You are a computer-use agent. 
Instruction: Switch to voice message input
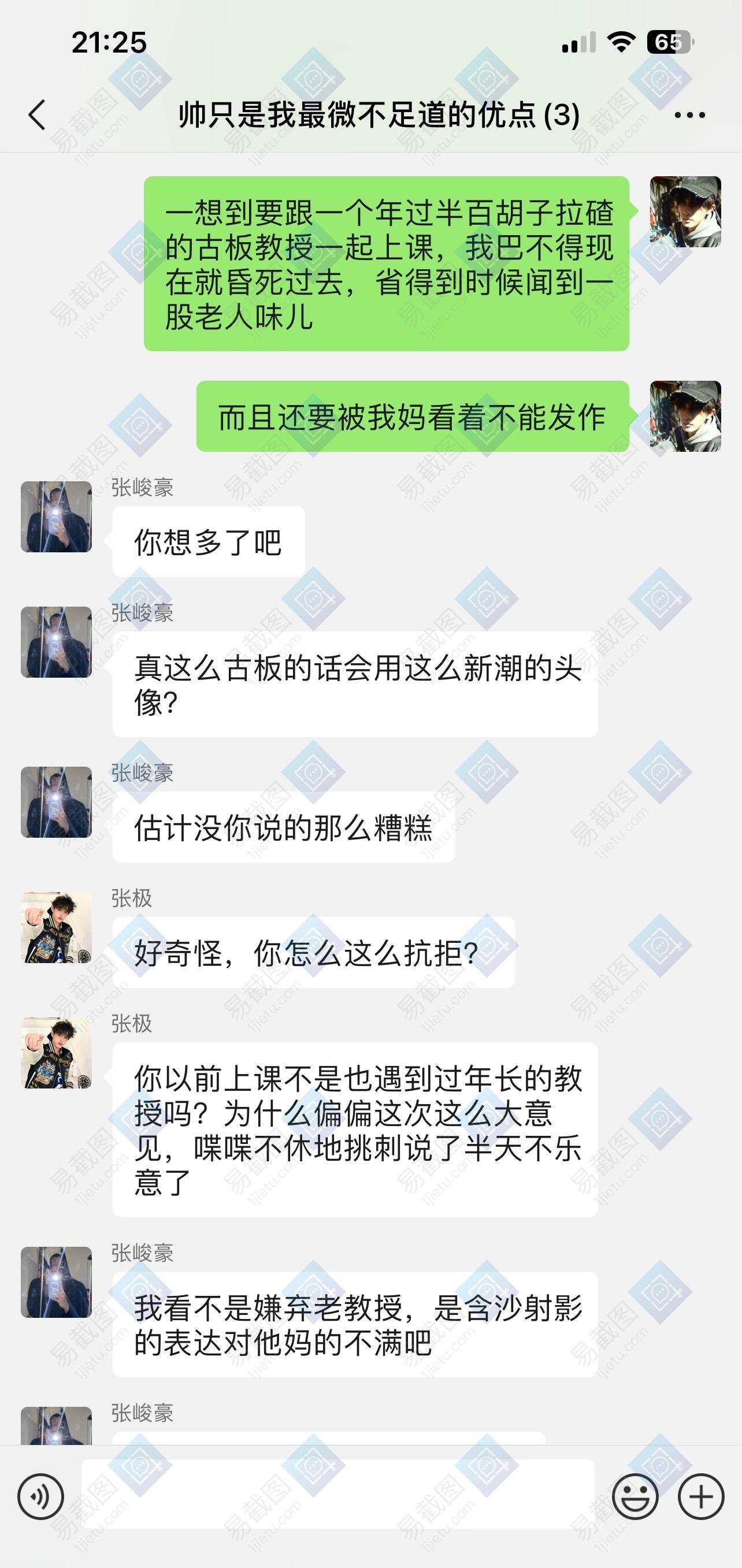pos(41,1497)
